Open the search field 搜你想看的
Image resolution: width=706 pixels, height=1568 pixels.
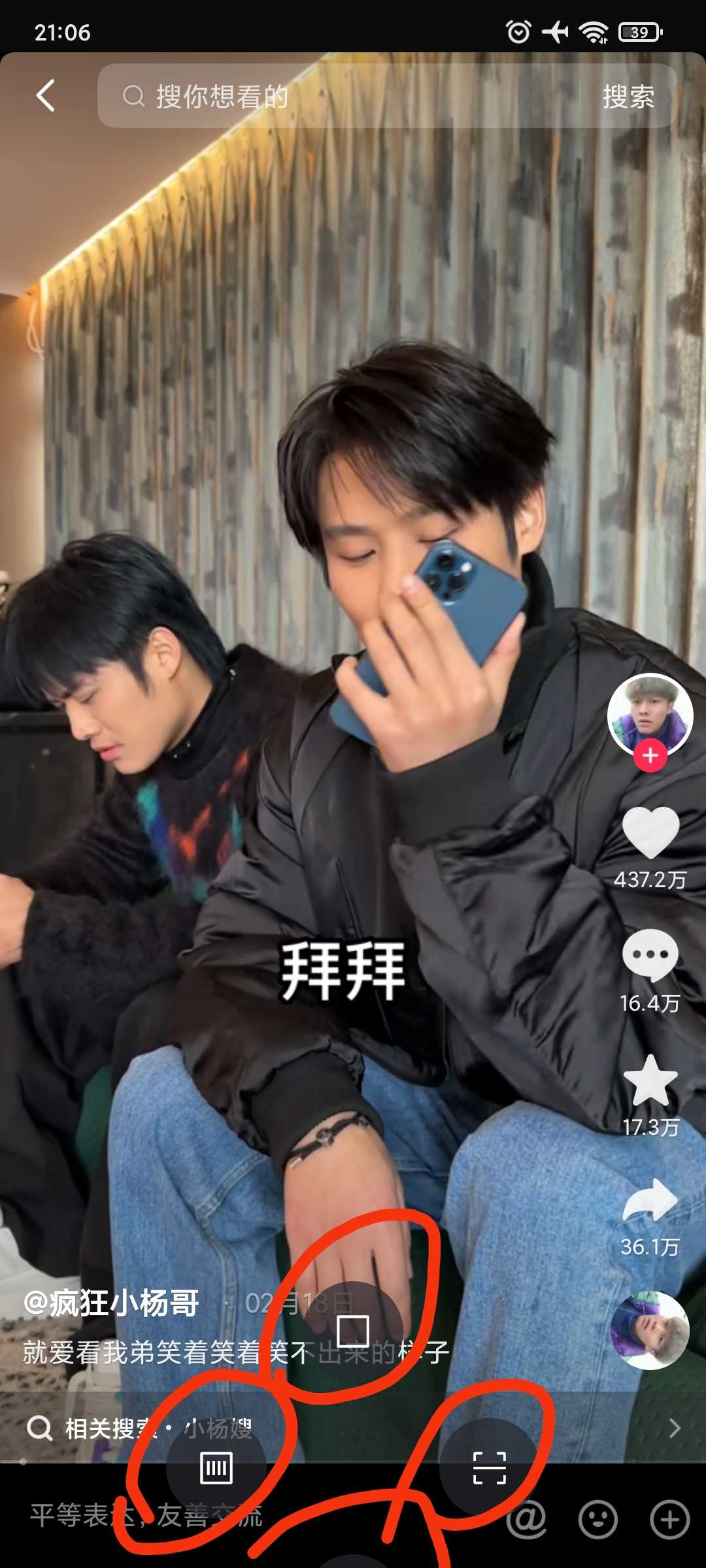click(x=340, y=96)
